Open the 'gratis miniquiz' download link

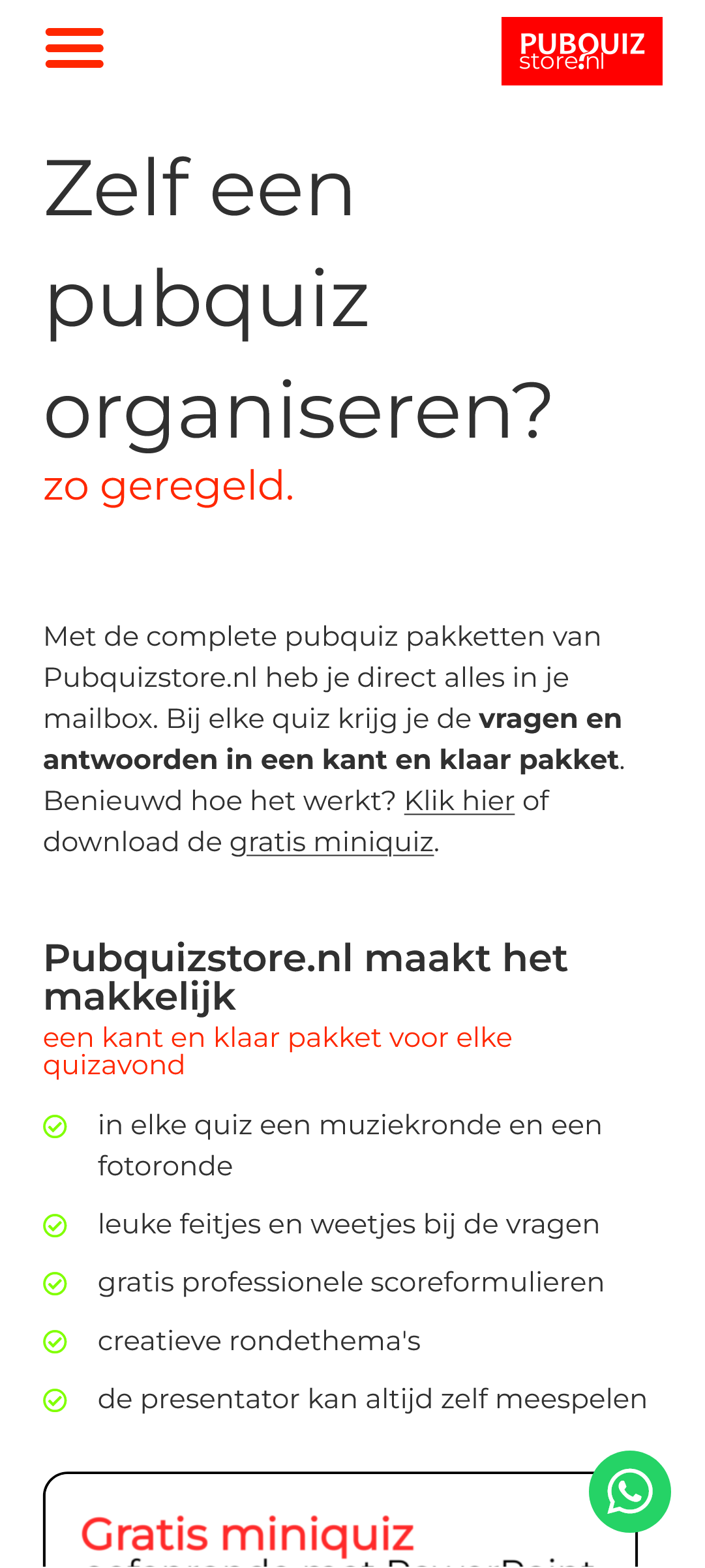[332, 842]
